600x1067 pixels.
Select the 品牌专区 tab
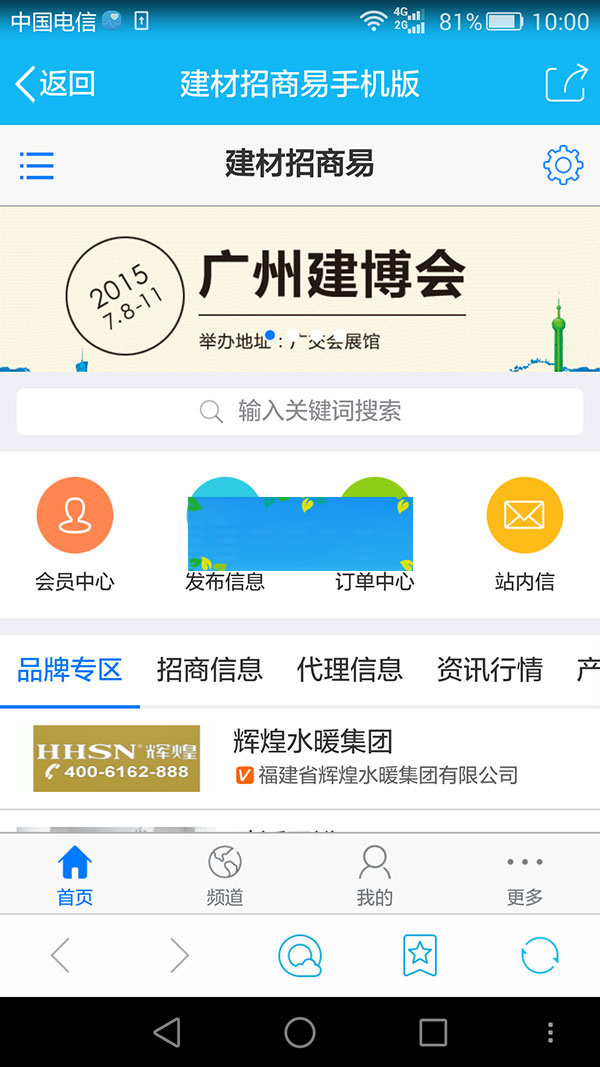pos(70,670)
